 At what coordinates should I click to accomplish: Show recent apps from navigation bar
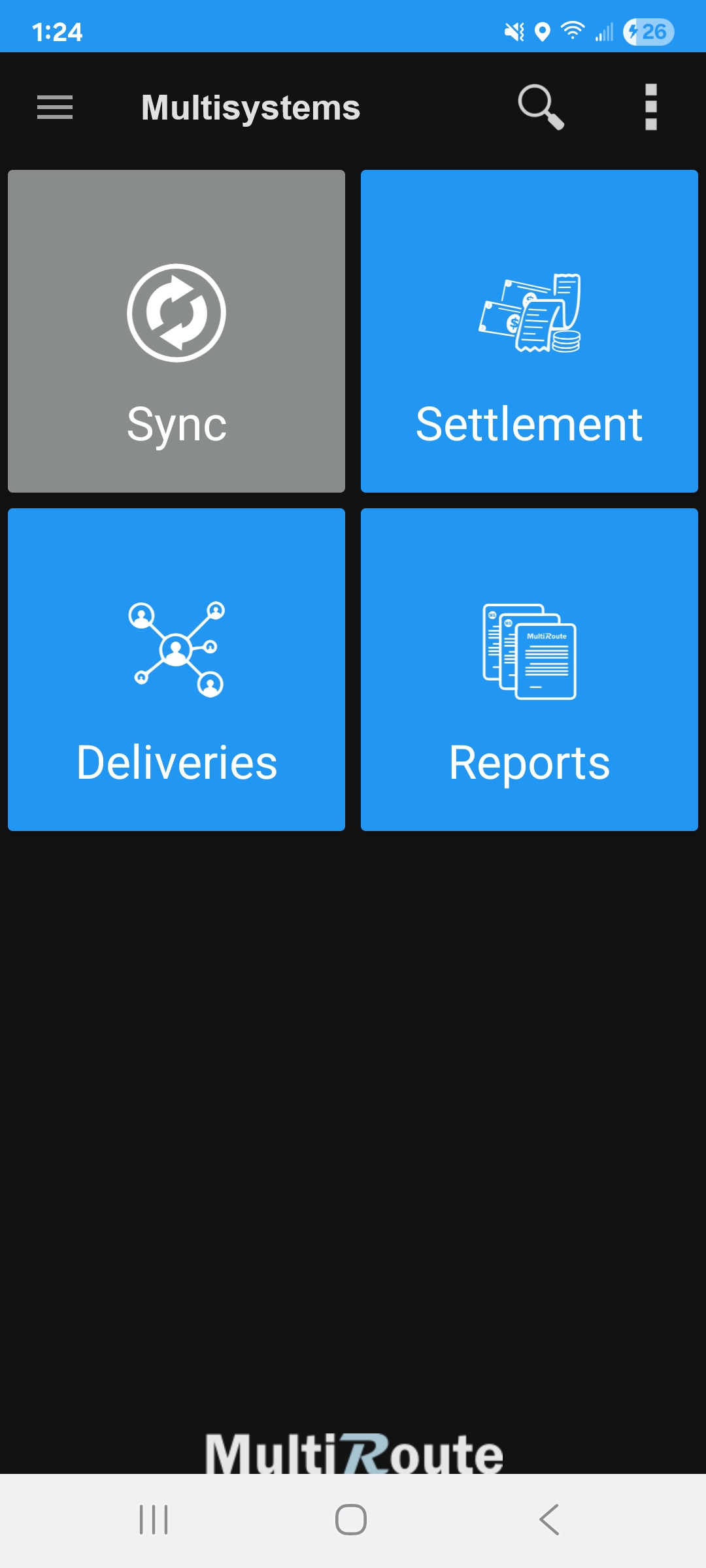pos(154,1520)
